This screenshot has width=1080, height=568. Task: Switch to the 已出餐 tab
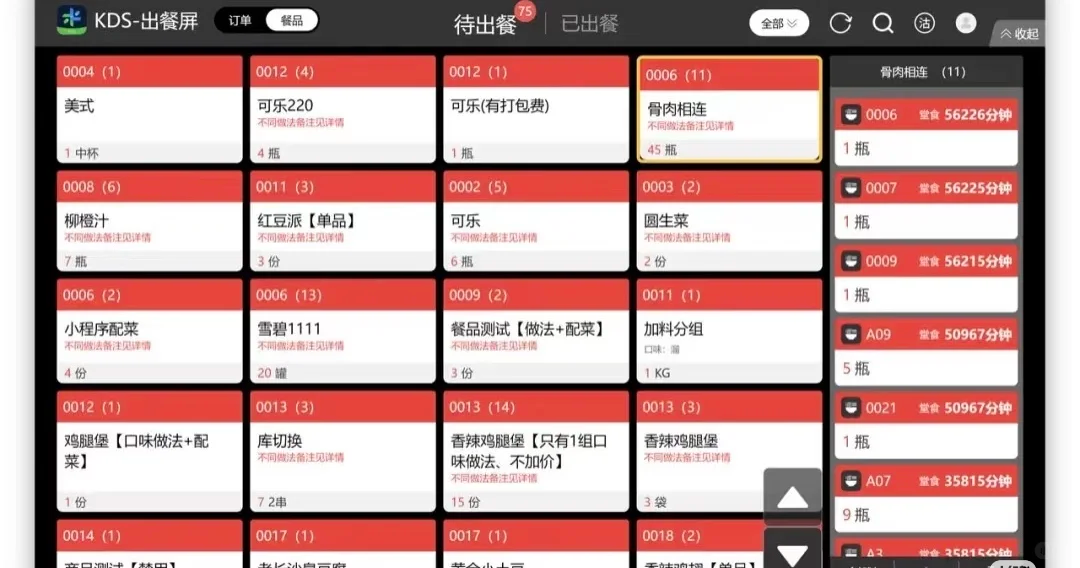tap(590, 24)
